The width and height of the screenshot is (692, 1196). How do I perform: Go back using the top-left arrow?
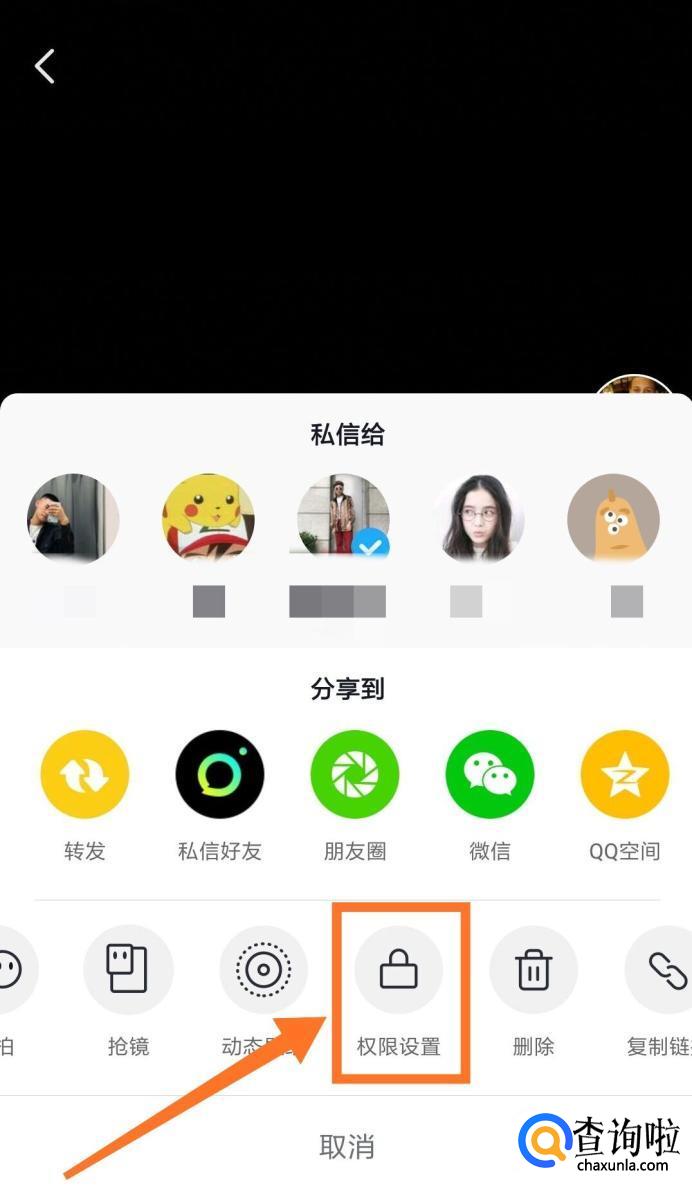click(x=44, y=67)
